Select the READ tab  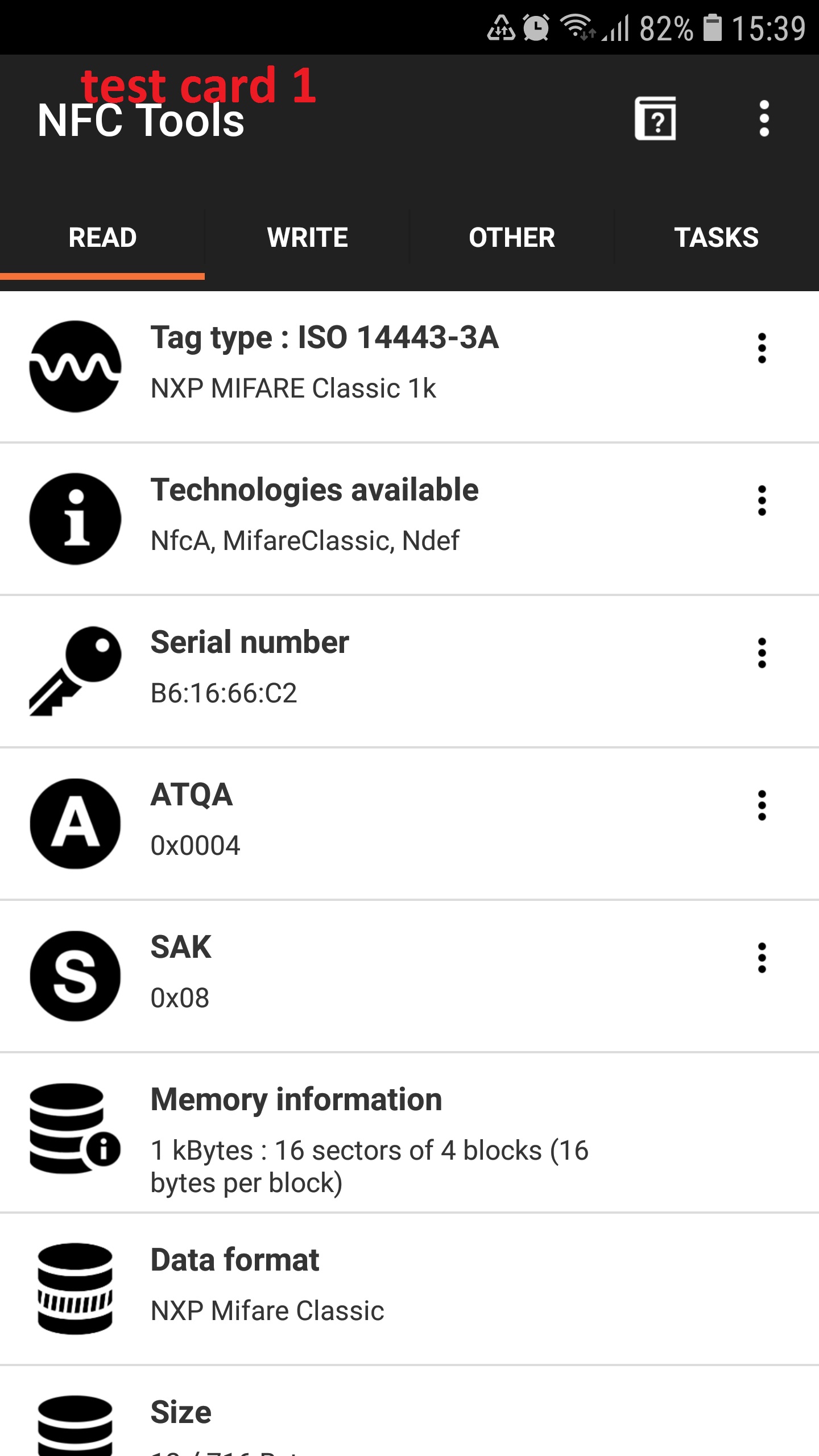point(102,238)
